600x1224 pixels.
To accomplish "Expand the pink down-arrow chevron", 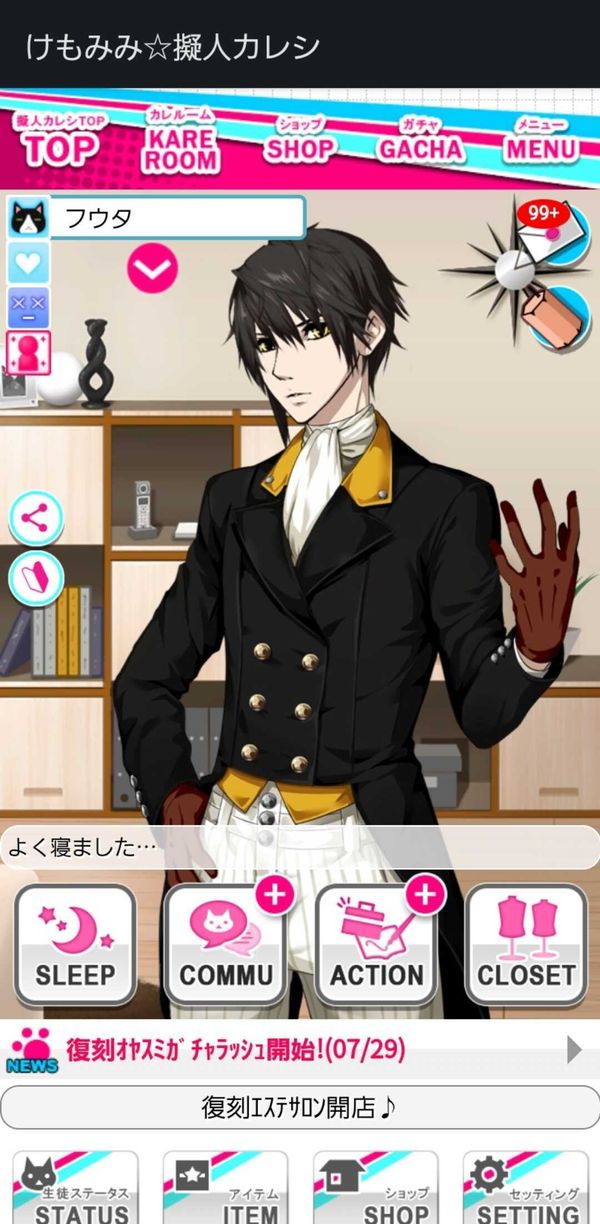I will coord(152,268).
